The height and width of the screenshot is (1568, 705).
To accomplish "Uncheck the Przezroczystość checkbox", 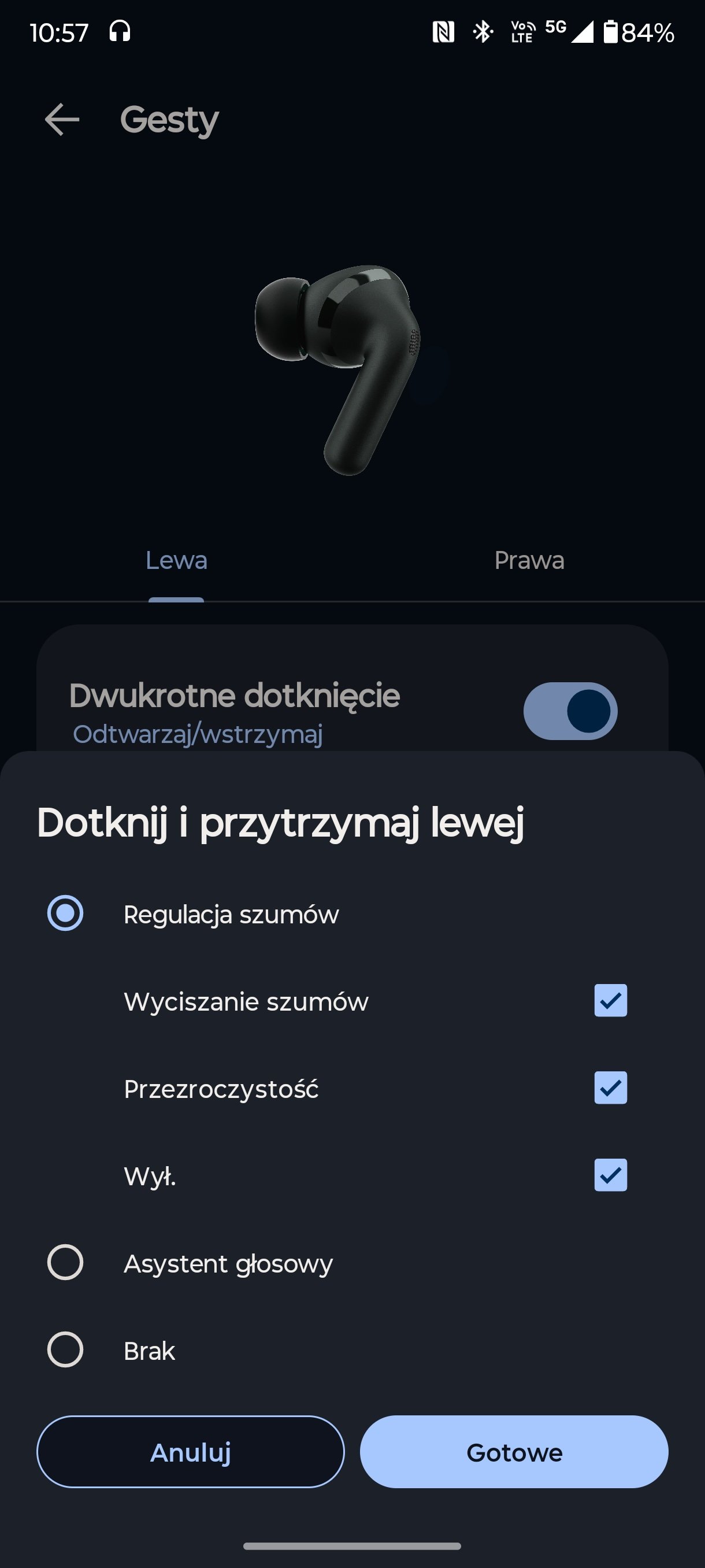I will 611,1088.
